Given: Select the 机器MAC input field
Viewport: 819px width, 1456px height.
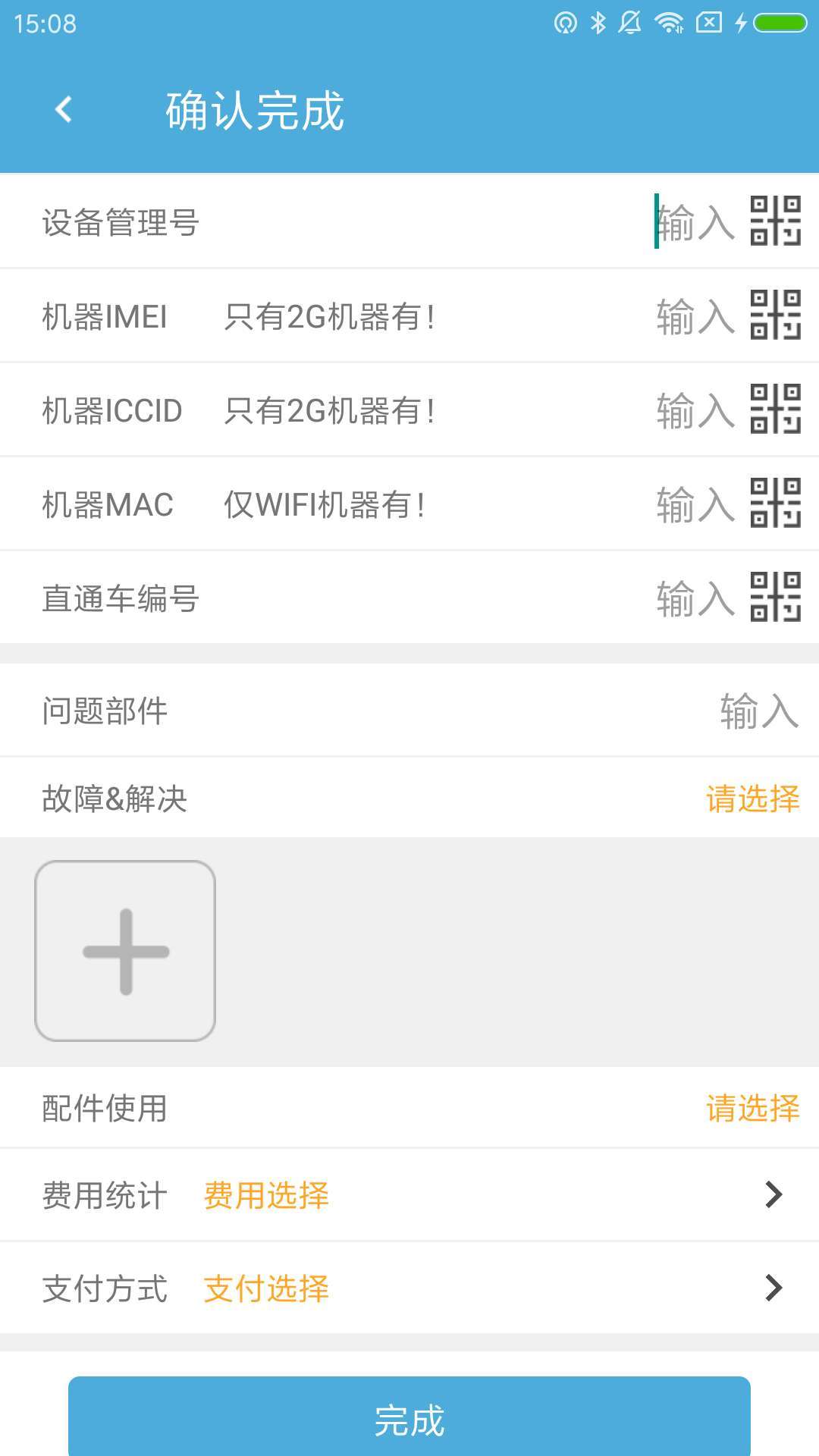Looking at the screenshot, I should point(694,504).
